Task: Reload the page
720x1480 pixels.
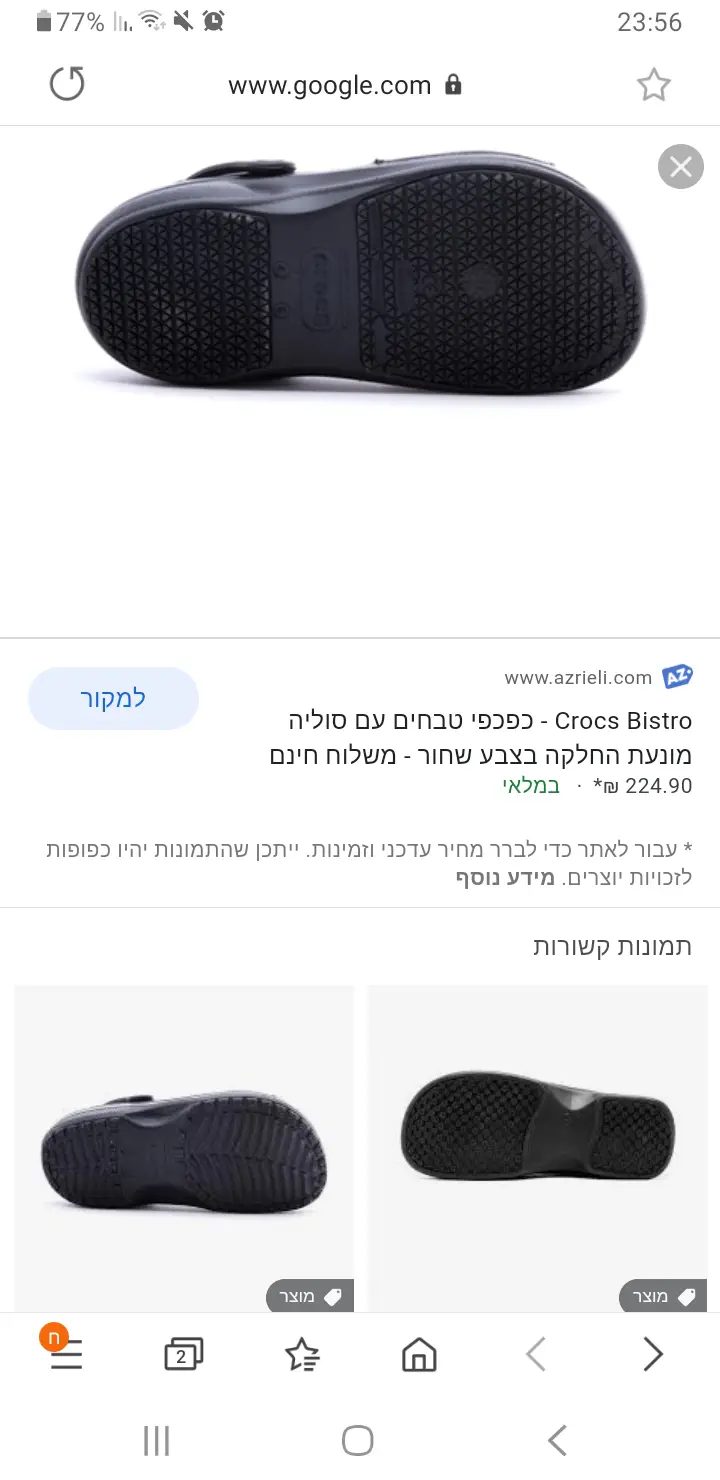Action: pyautogui.click(x=67, y=84)
